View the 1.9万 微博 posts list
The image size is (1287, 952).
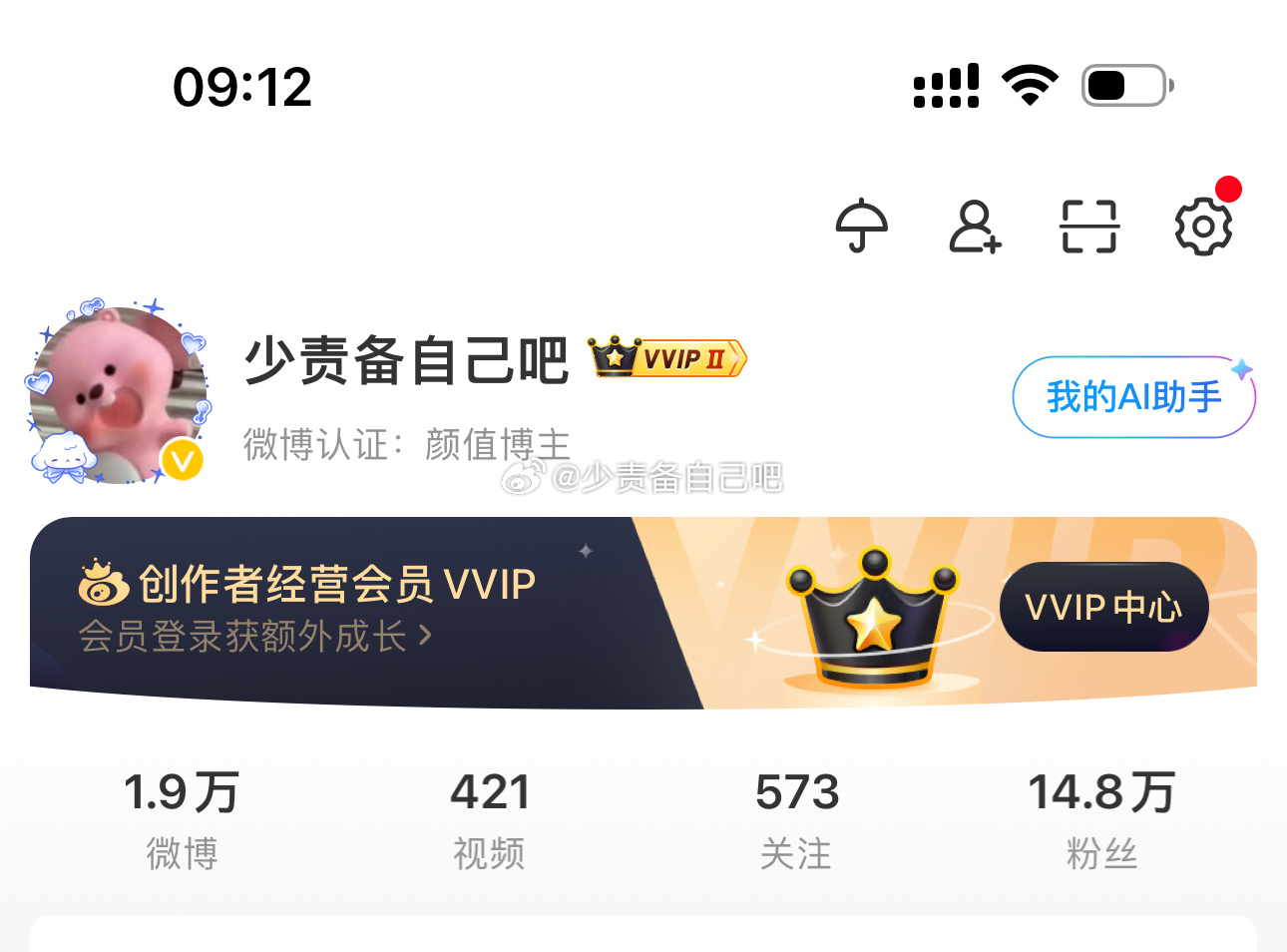[x=182, y=818]
